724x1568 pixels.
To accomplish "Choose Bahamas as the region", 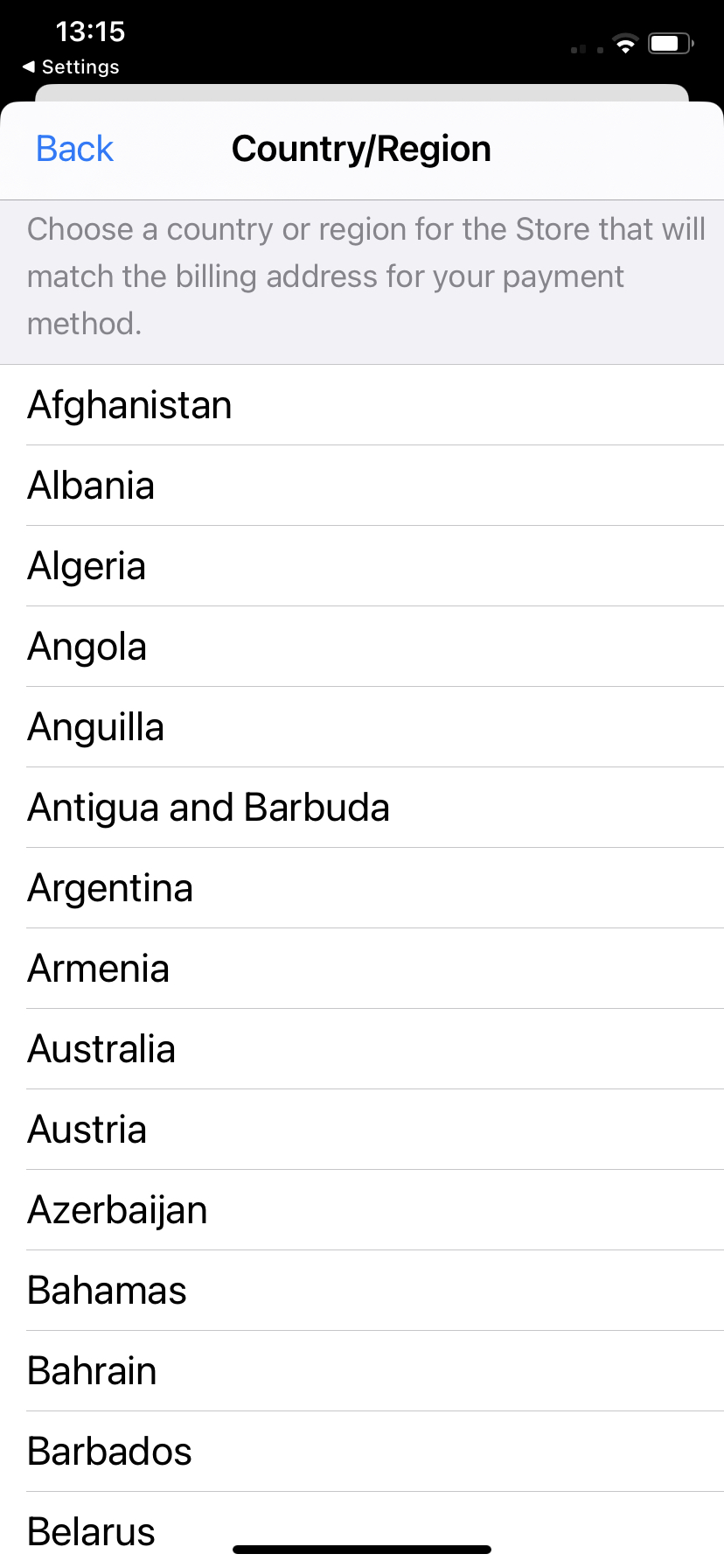I will [362, 1291].
